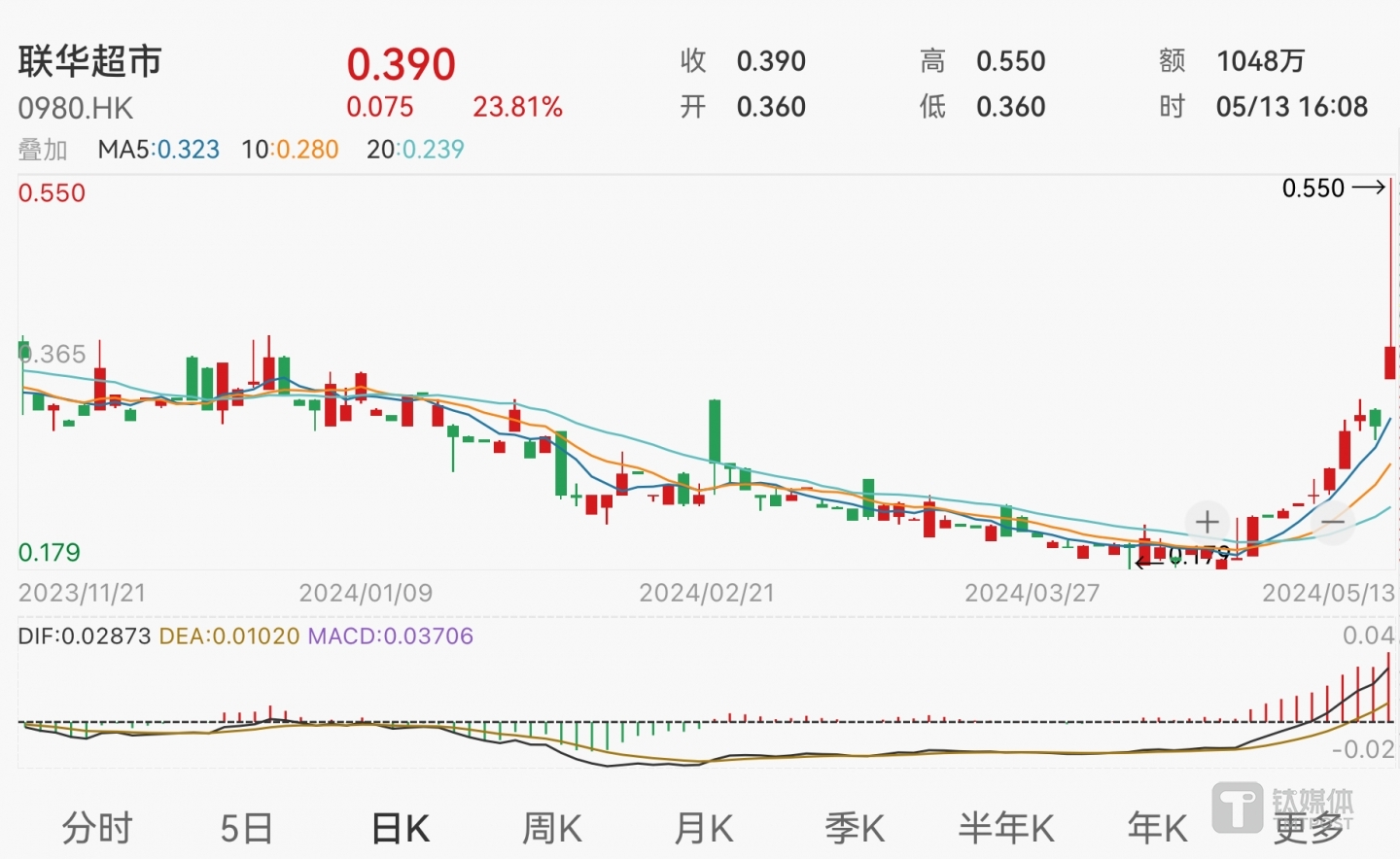Show the 月K monthly chart
Screen dimensions: 1400x859
click(x=703, y=829)
